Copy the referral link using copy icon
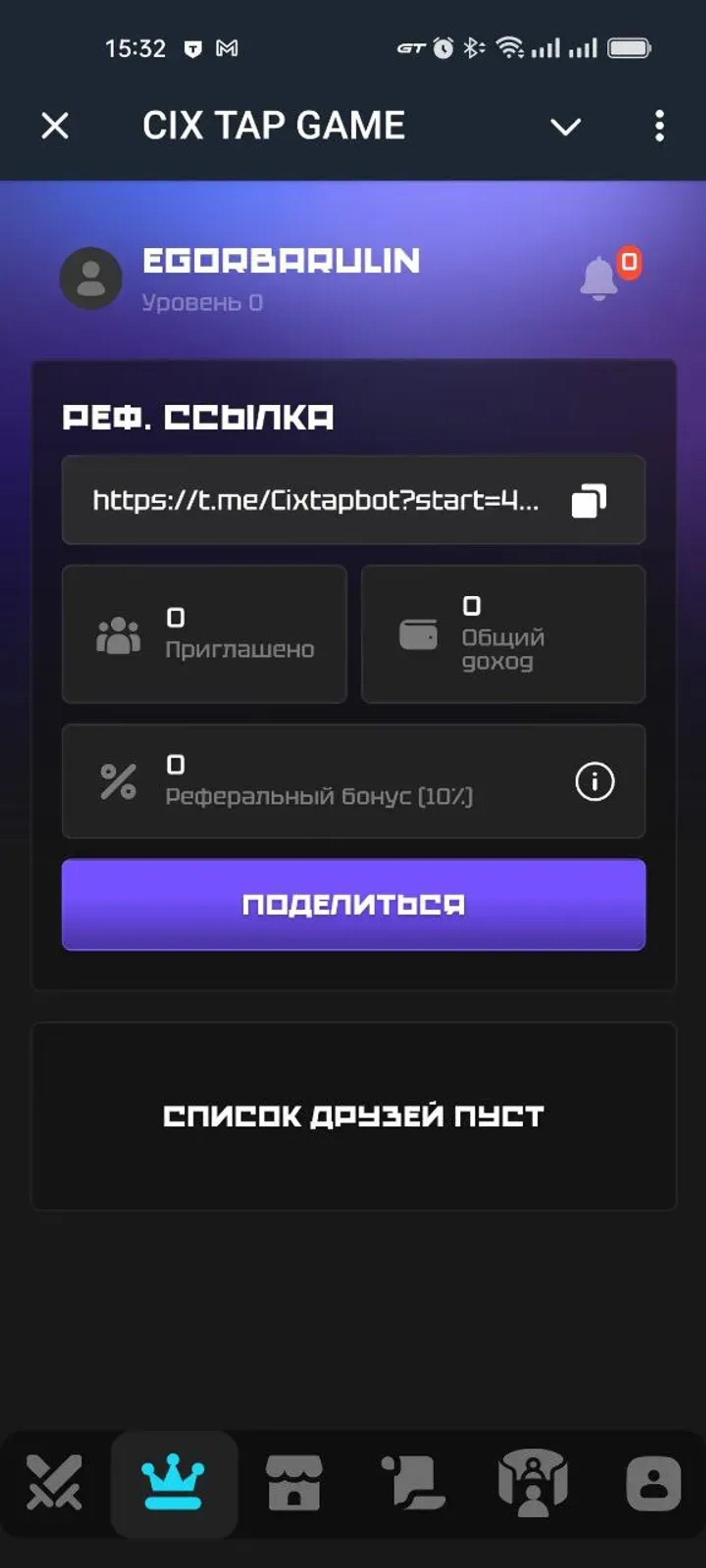This screenshot has width=706, height=1568. (589, 501)
